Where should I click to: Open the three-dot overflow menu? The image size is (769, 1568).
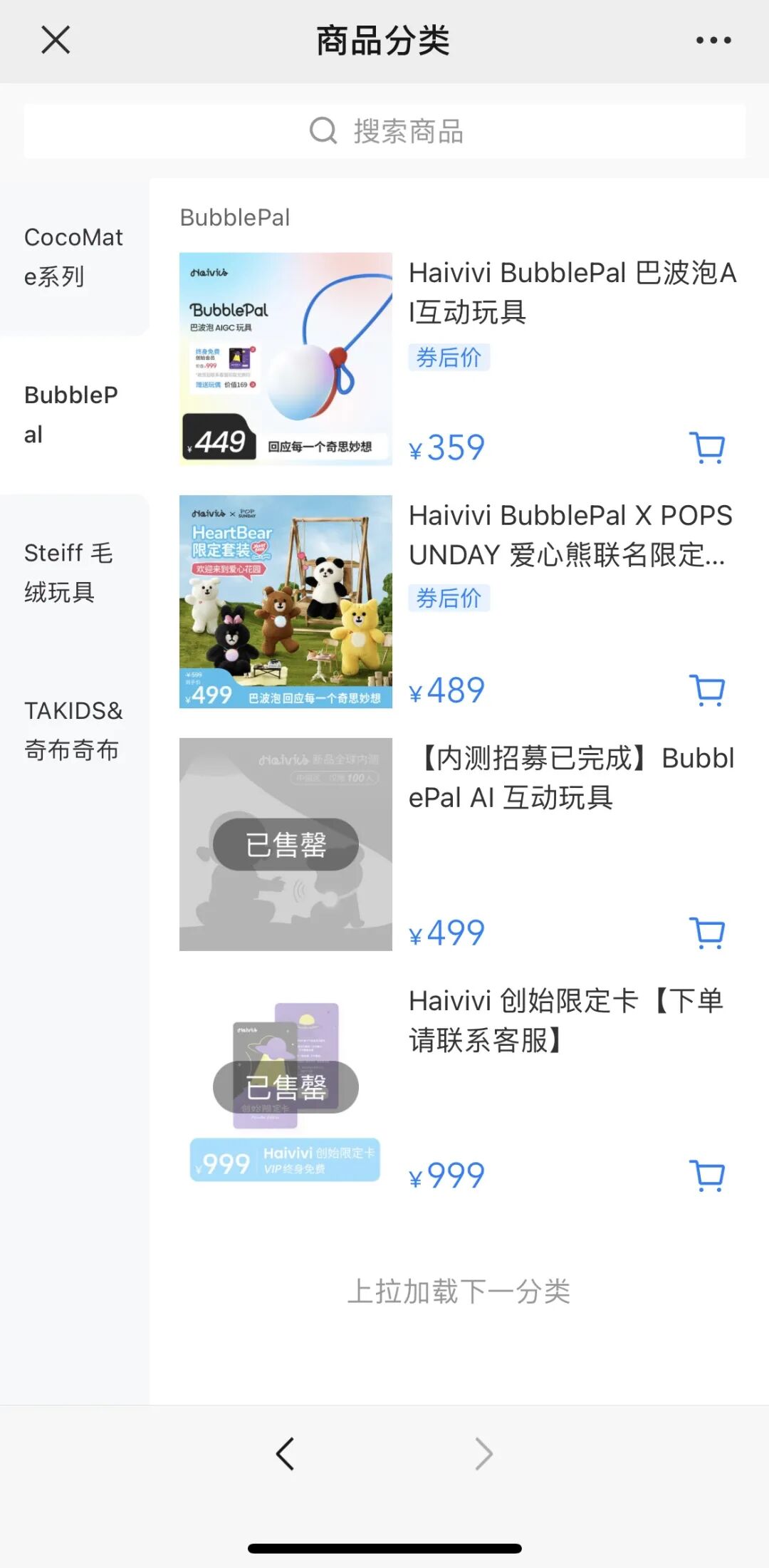coord(713,40)
